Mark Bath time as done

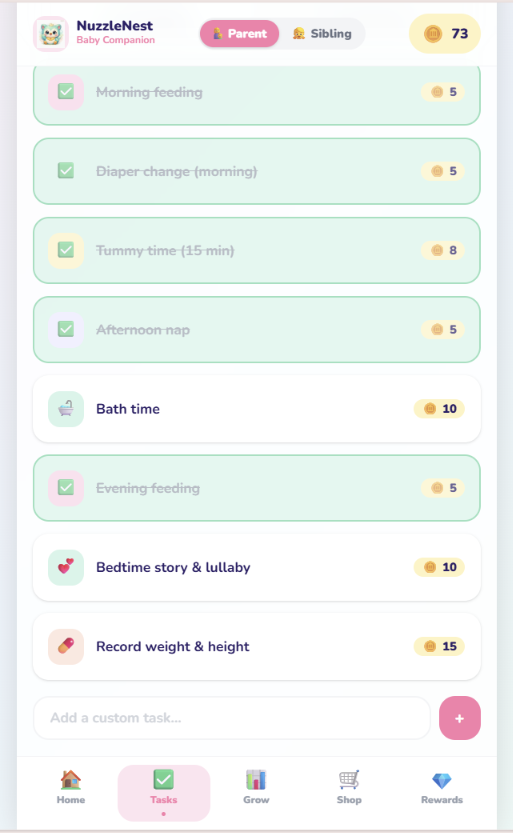pyautogui.click(x=256, y=409)
